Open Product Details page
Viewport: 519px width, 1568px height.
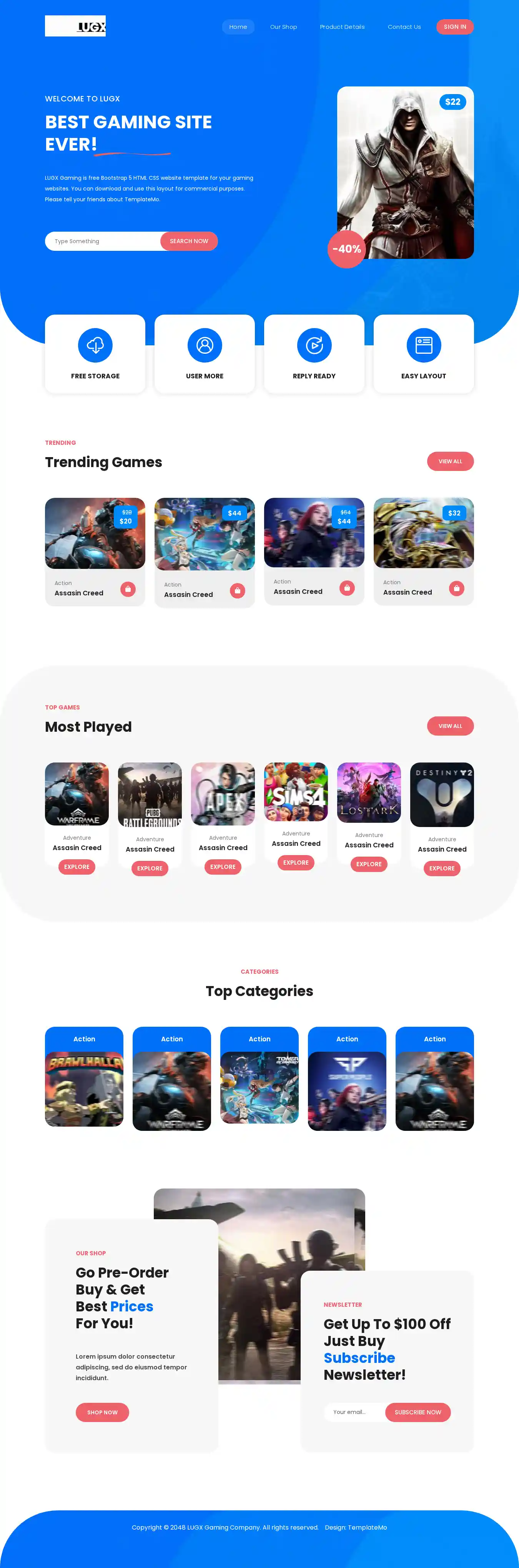pyautogui.click(x=342, y=27)
